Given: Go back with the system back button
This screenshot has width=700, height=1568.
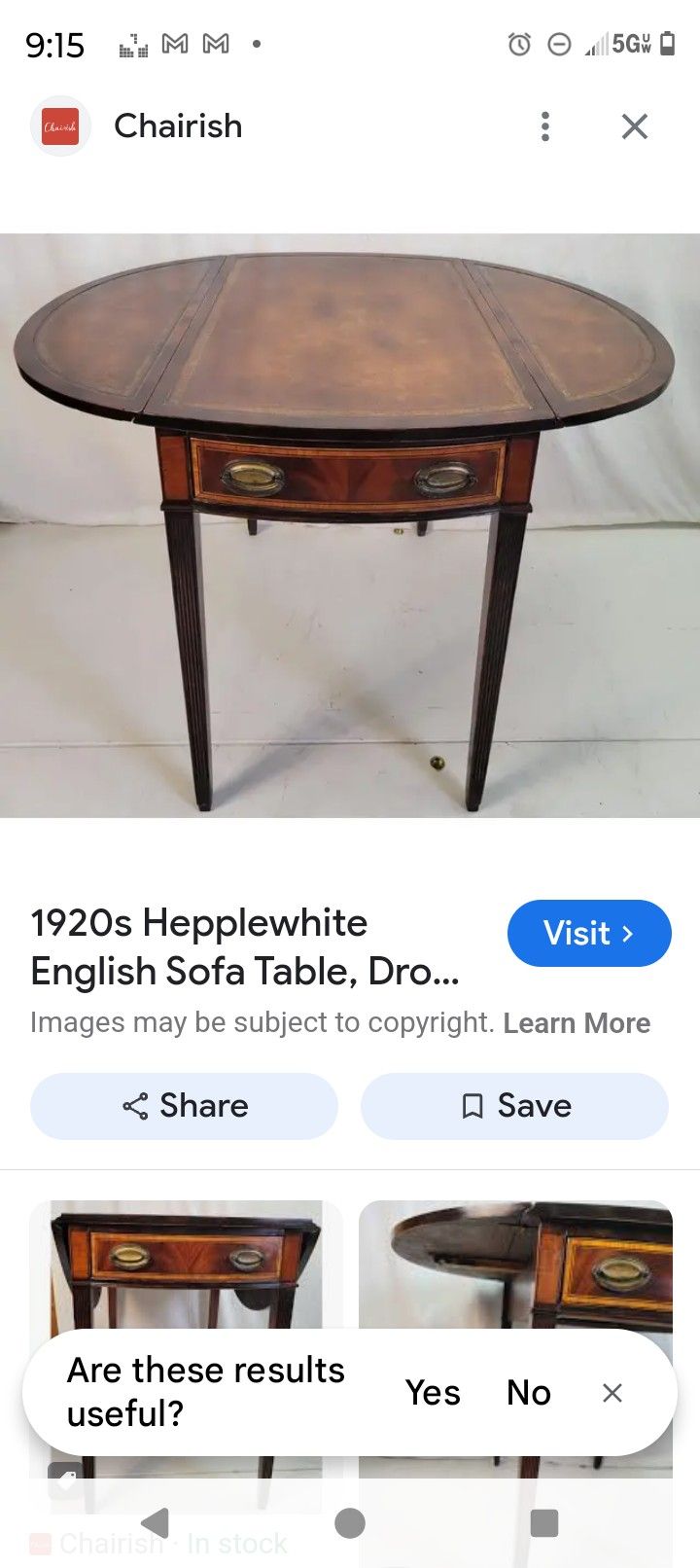Looking at the screenshot, I should point(156,1522).
